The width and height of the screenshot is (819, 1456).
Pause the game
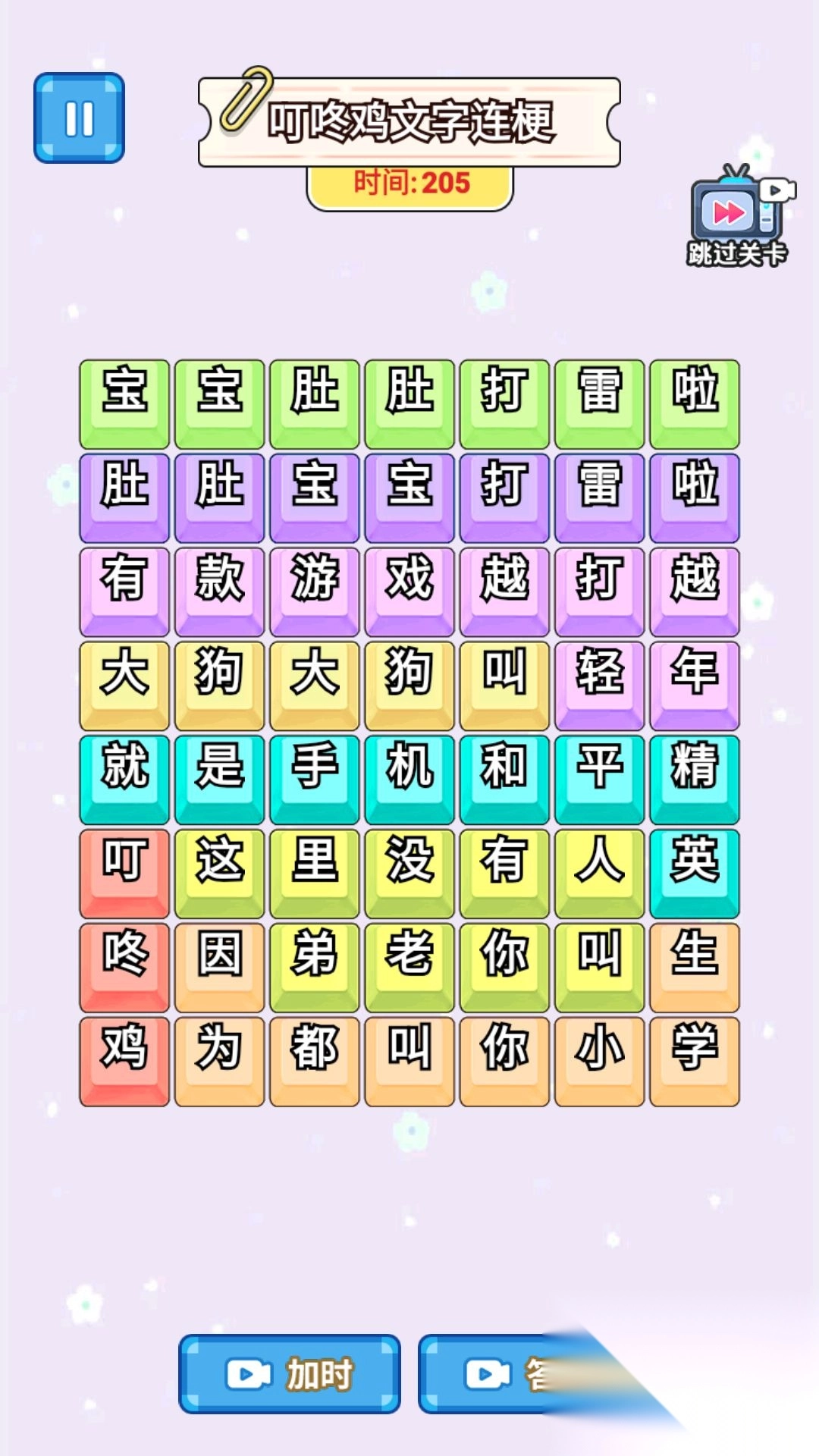[x=78, y=118]
